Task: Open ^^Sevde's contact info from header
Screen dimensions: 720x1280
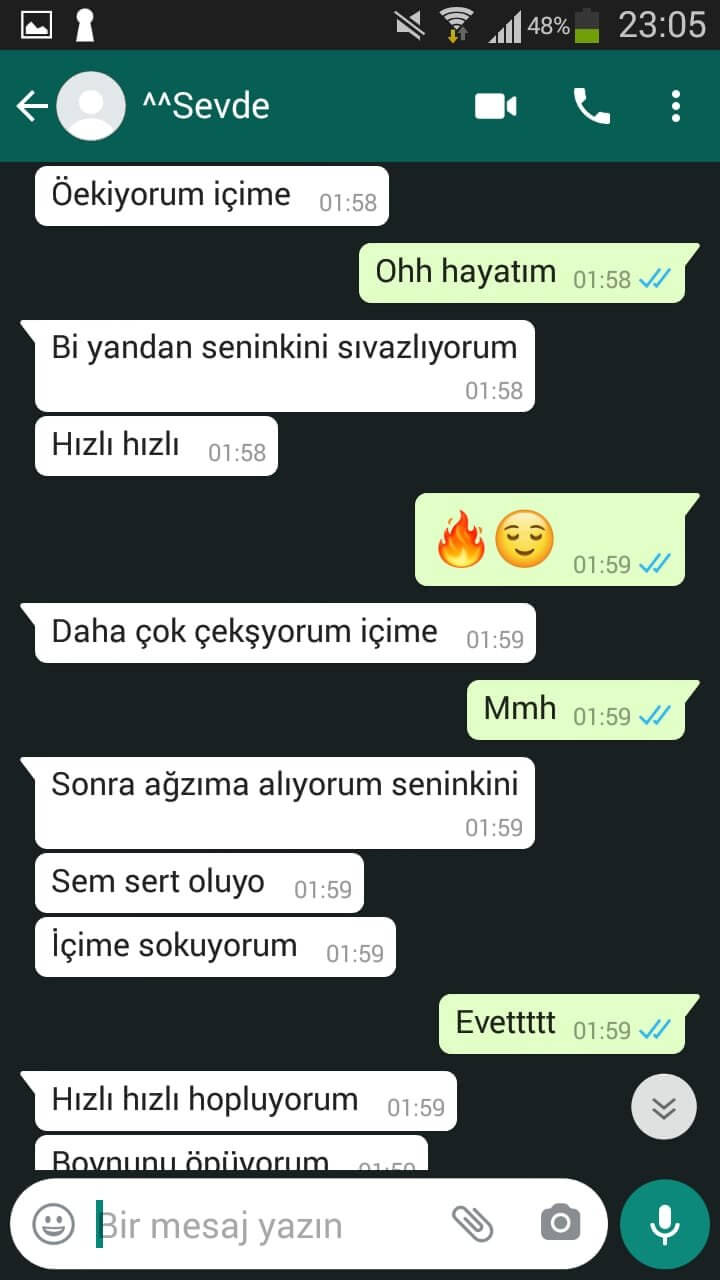Action: pos(206,106)
